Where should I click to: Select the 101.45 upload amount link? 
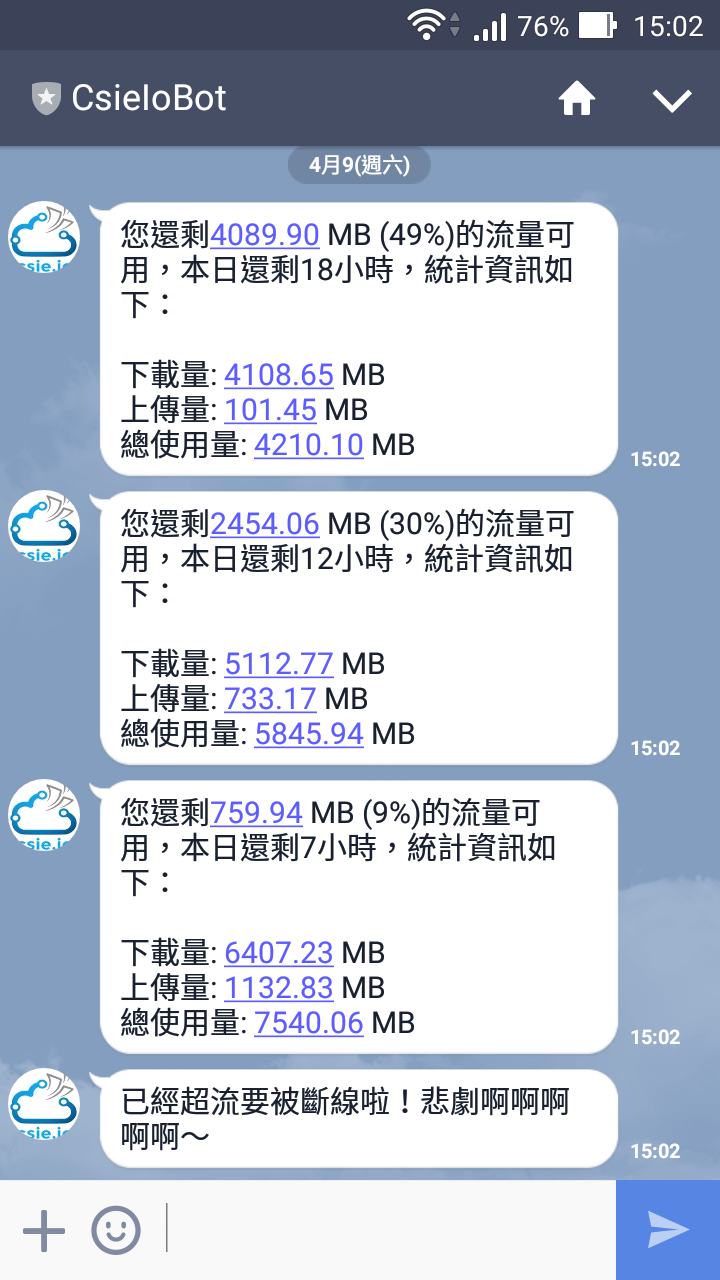pyautogui.click(x=271, y=410)
